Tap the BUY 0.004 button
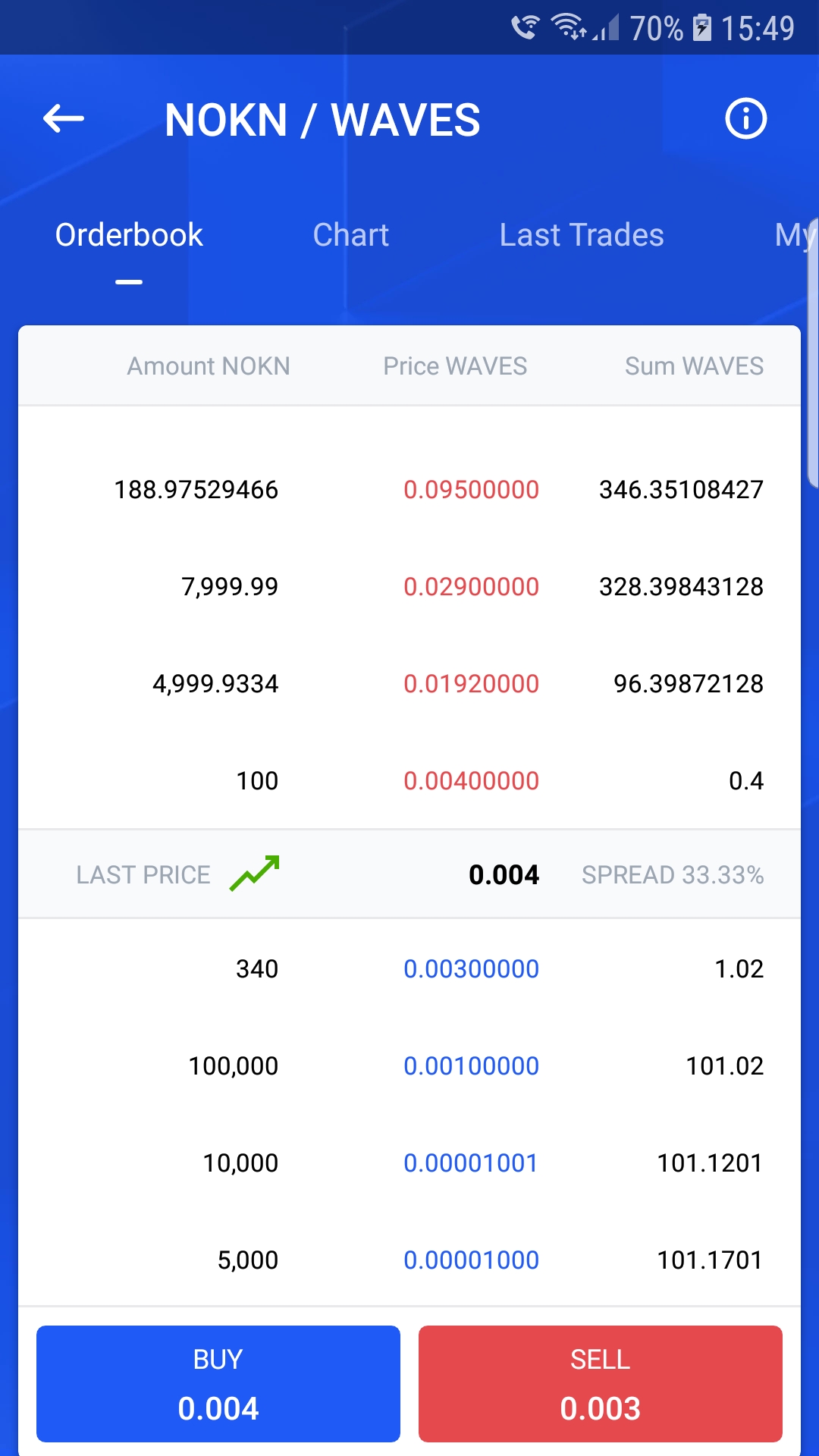This screenshot has width=819, height=1456. pyautogui.click(x=218, y=1384)
